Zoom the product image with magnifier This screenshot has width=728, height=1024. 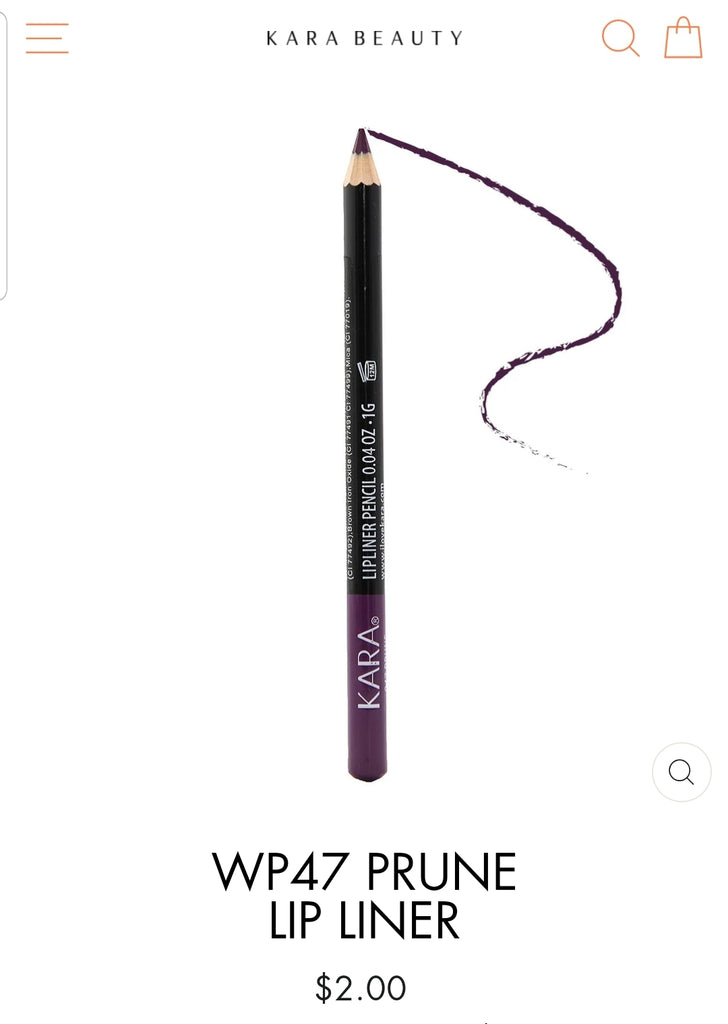click(681, 772)
